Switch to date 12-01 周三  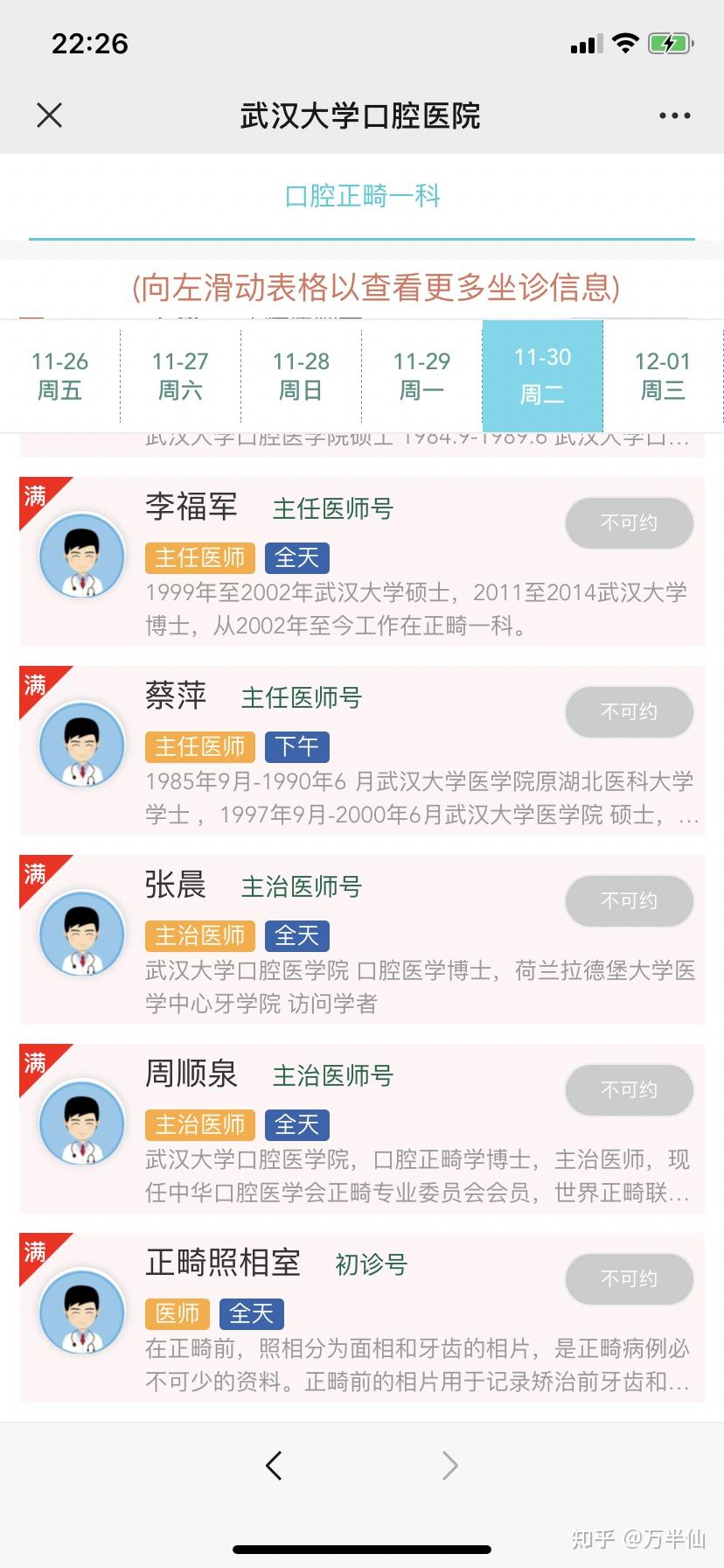click(663, 375)
